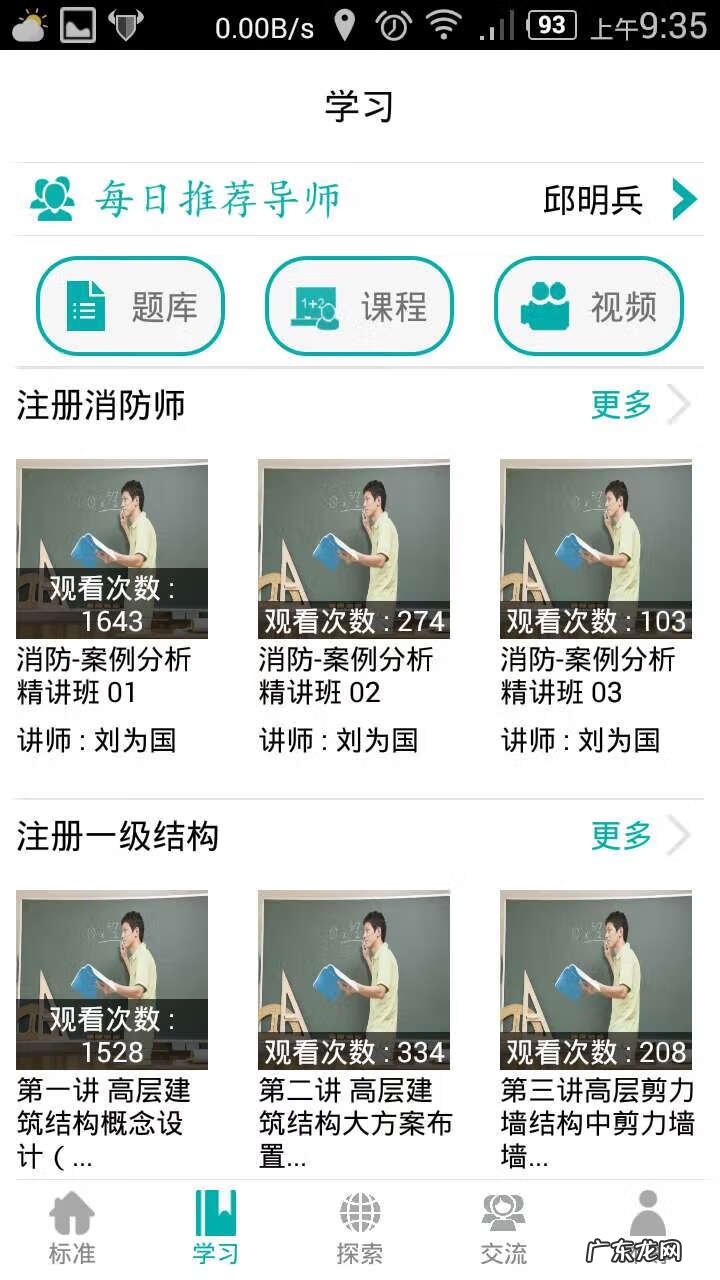Screen dimensions: 720x1280
Task: Tap the mentor icon beside 每日推荐导师
Action: click(x=52, y=197)
